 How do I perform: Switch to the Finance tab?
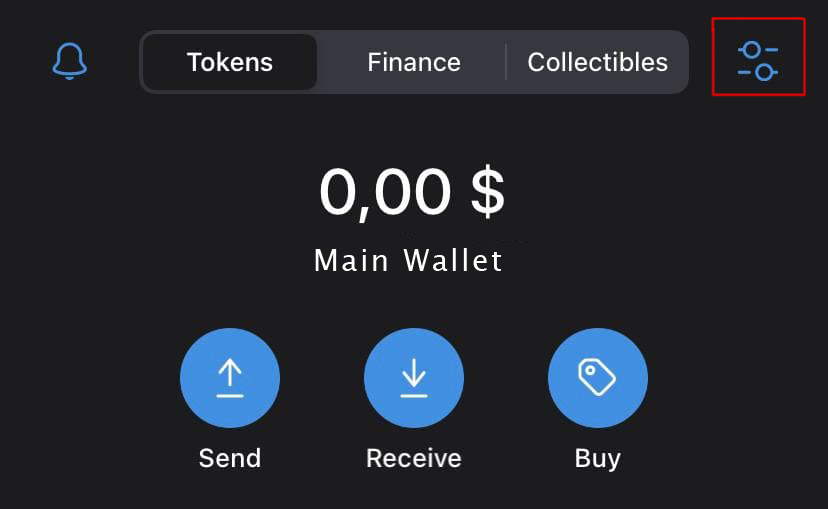coord(414,62)
